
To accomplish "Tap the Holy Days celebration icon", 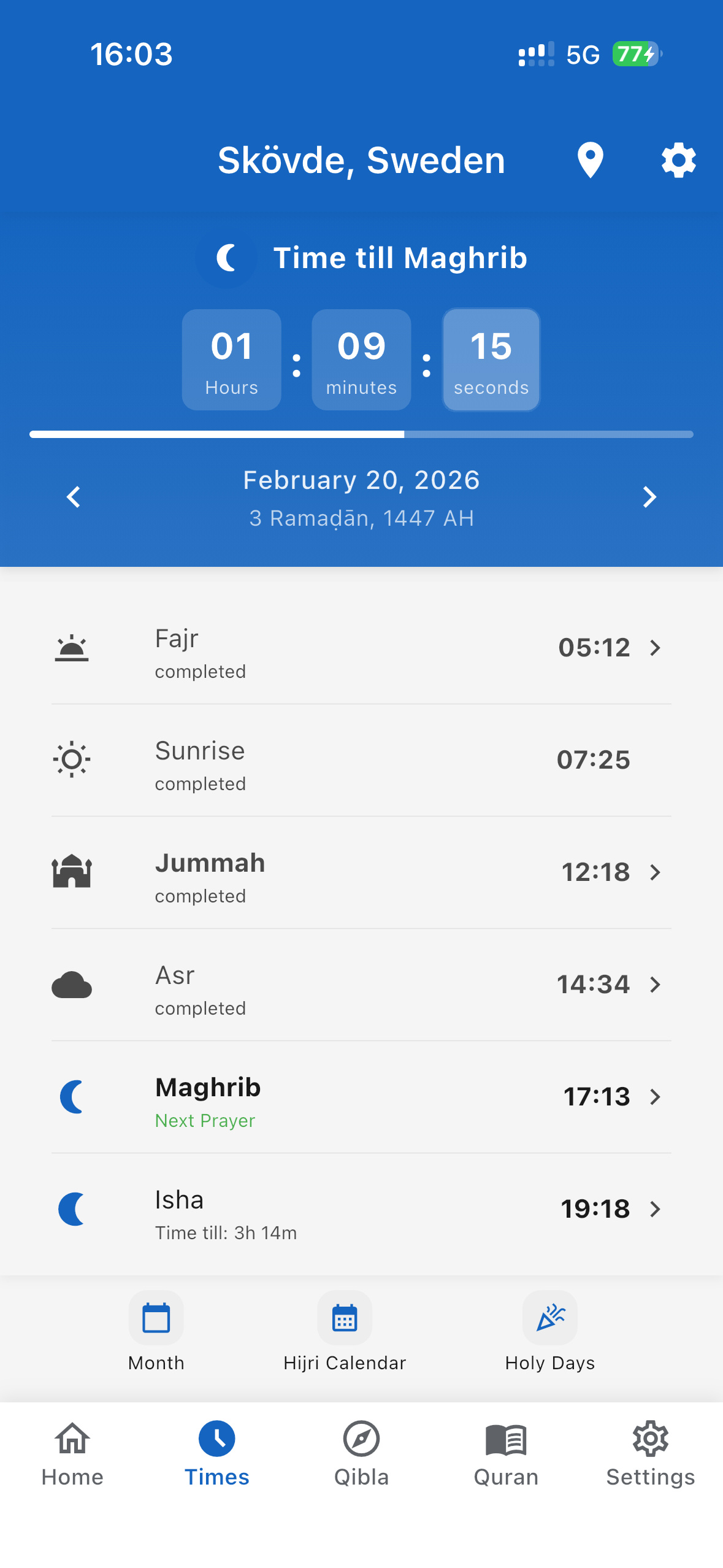I will click(x=550, y=1318).
